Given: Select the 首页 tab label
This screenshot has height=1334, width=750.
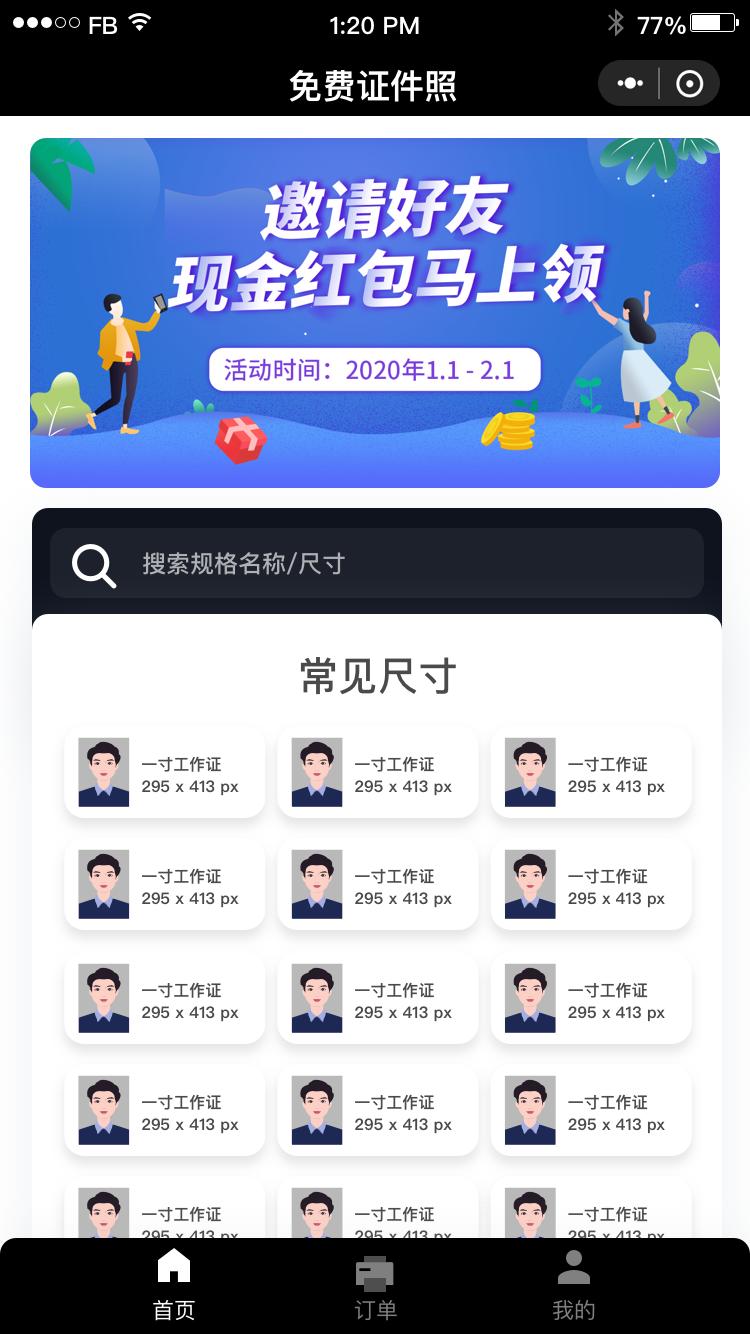Looking at the screenshot, I should pyautogui.click(x=173, y=1308).
